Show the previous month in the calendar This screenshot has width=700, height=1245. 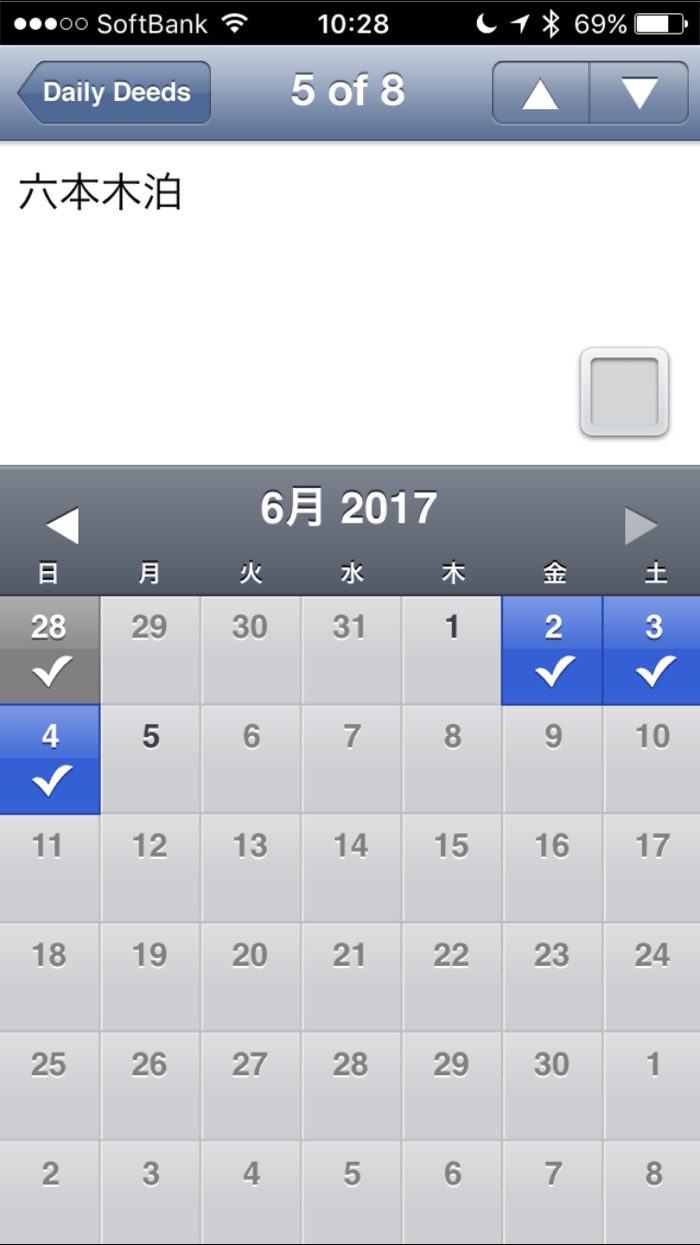coord(62,525)
